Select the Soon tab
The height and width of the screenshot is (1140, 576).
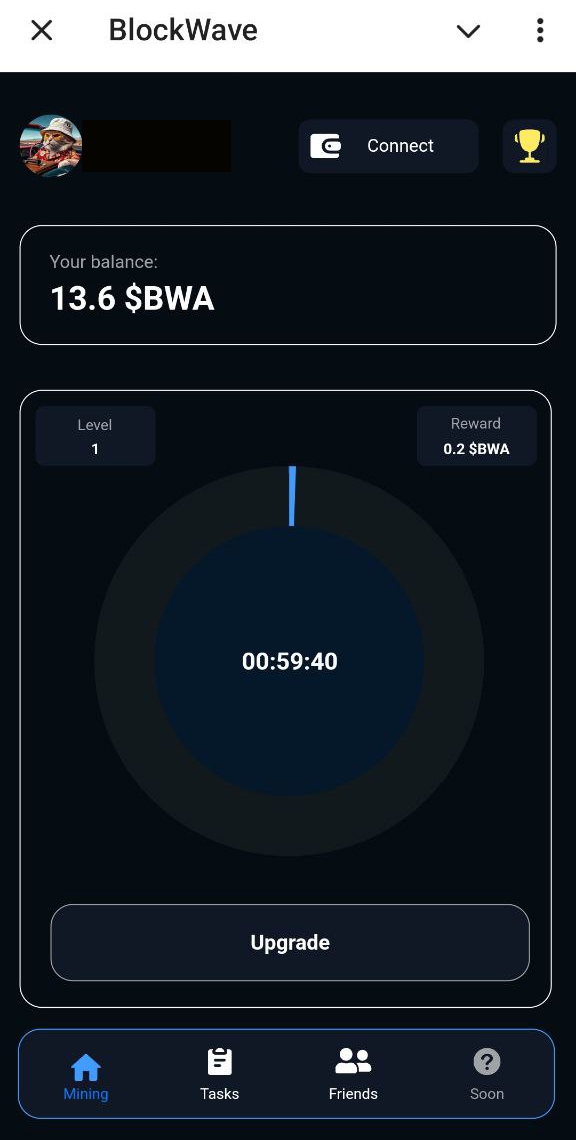point(487,1075)
